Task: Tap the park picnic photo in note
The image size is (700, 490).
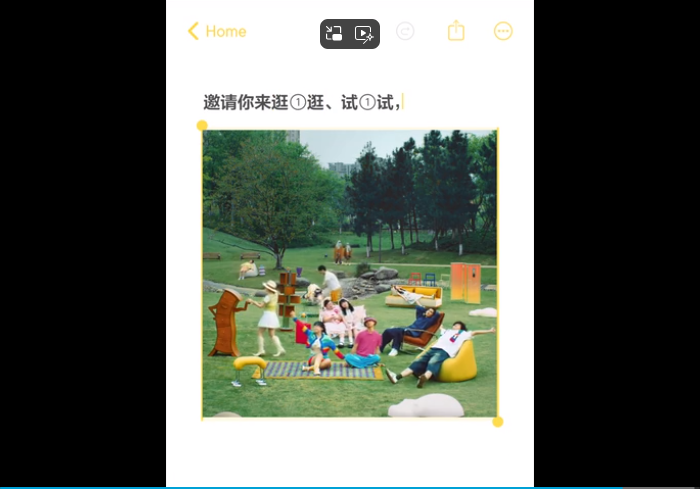Action: (350, 274)
